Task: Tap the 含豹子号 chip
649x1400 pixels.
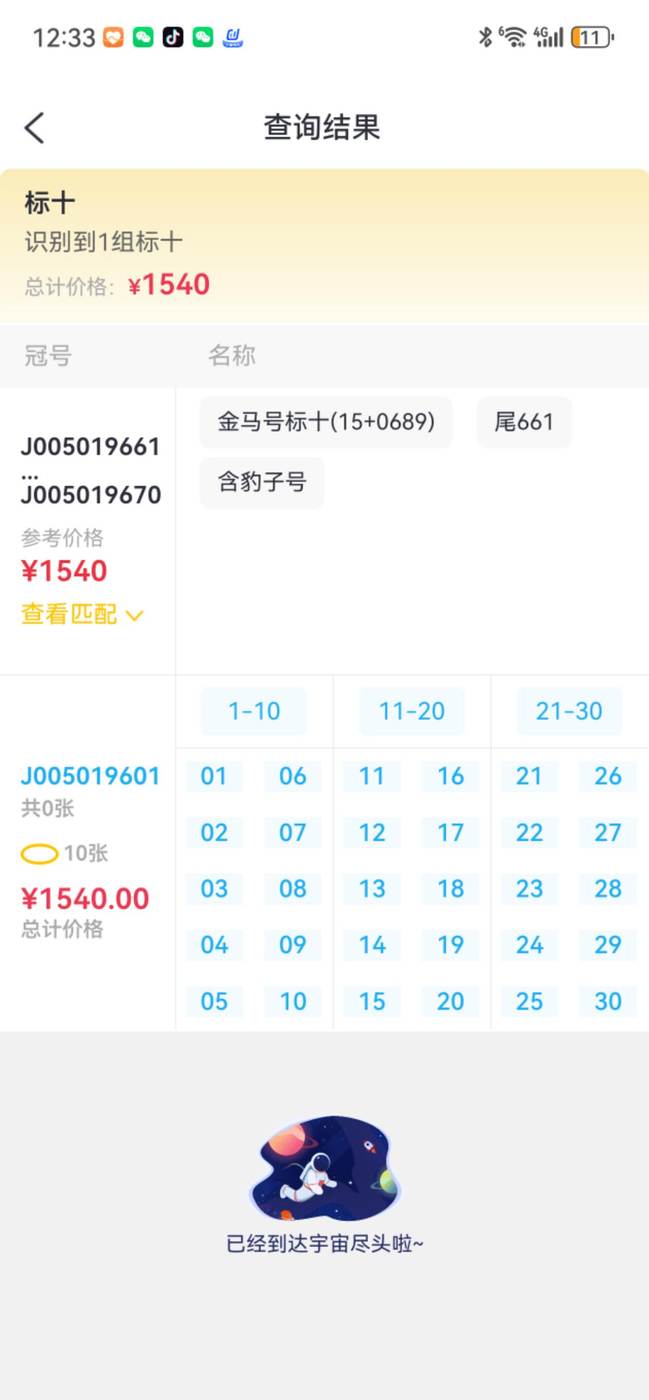Action: (x=262, y=483)
